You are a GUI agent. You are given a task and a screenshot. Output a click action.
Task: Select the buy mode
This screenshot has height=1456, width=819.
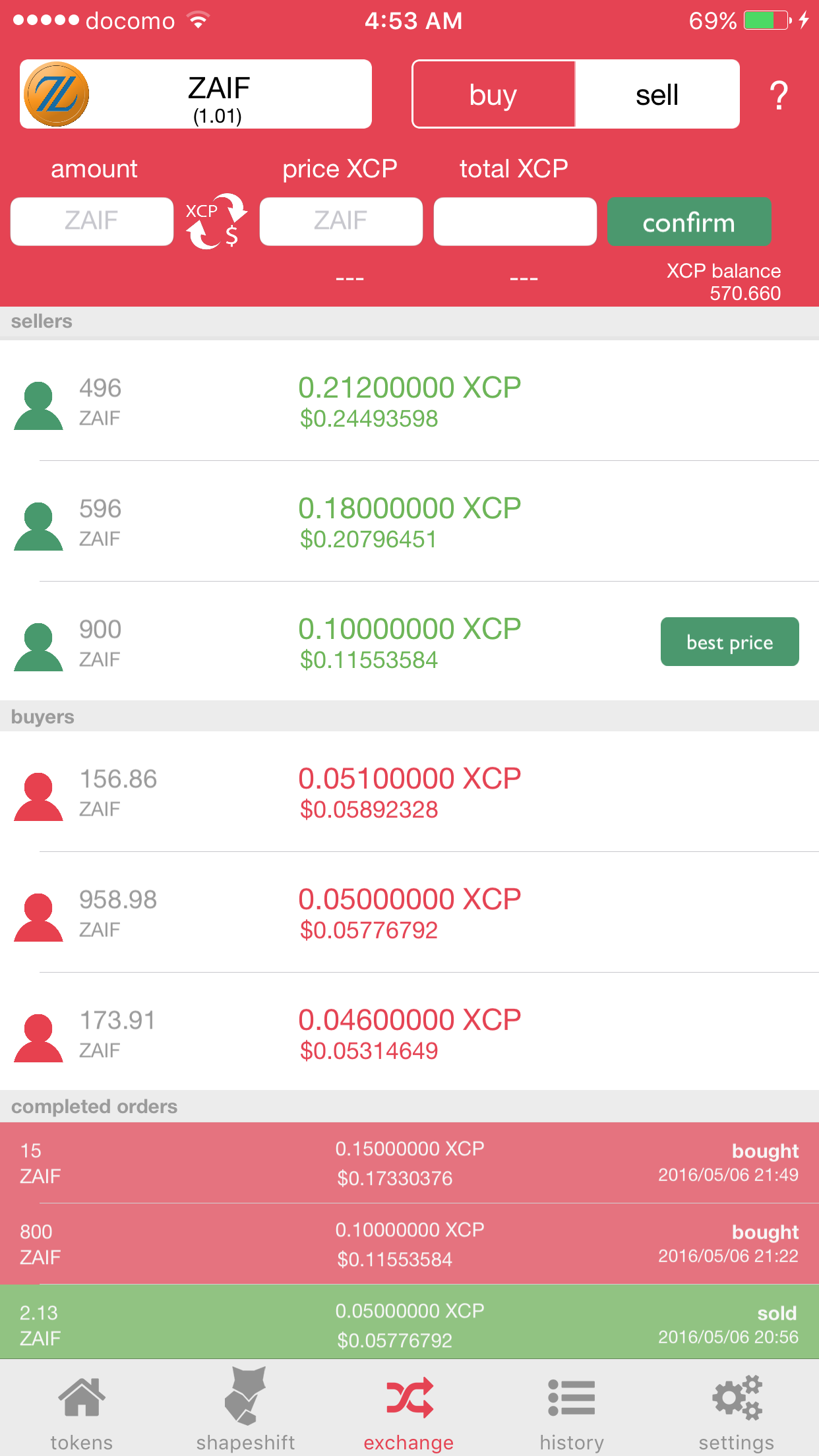tap(493, 94)
